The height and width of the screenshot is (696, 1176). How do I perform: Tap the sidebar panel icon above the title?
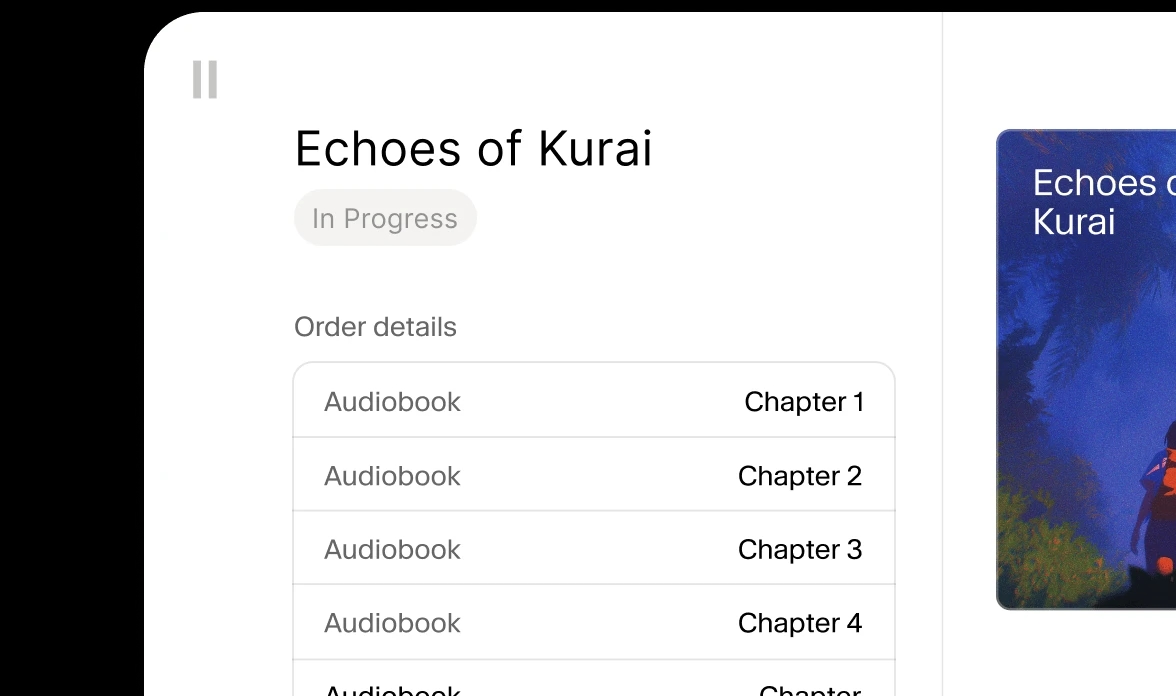205,80
